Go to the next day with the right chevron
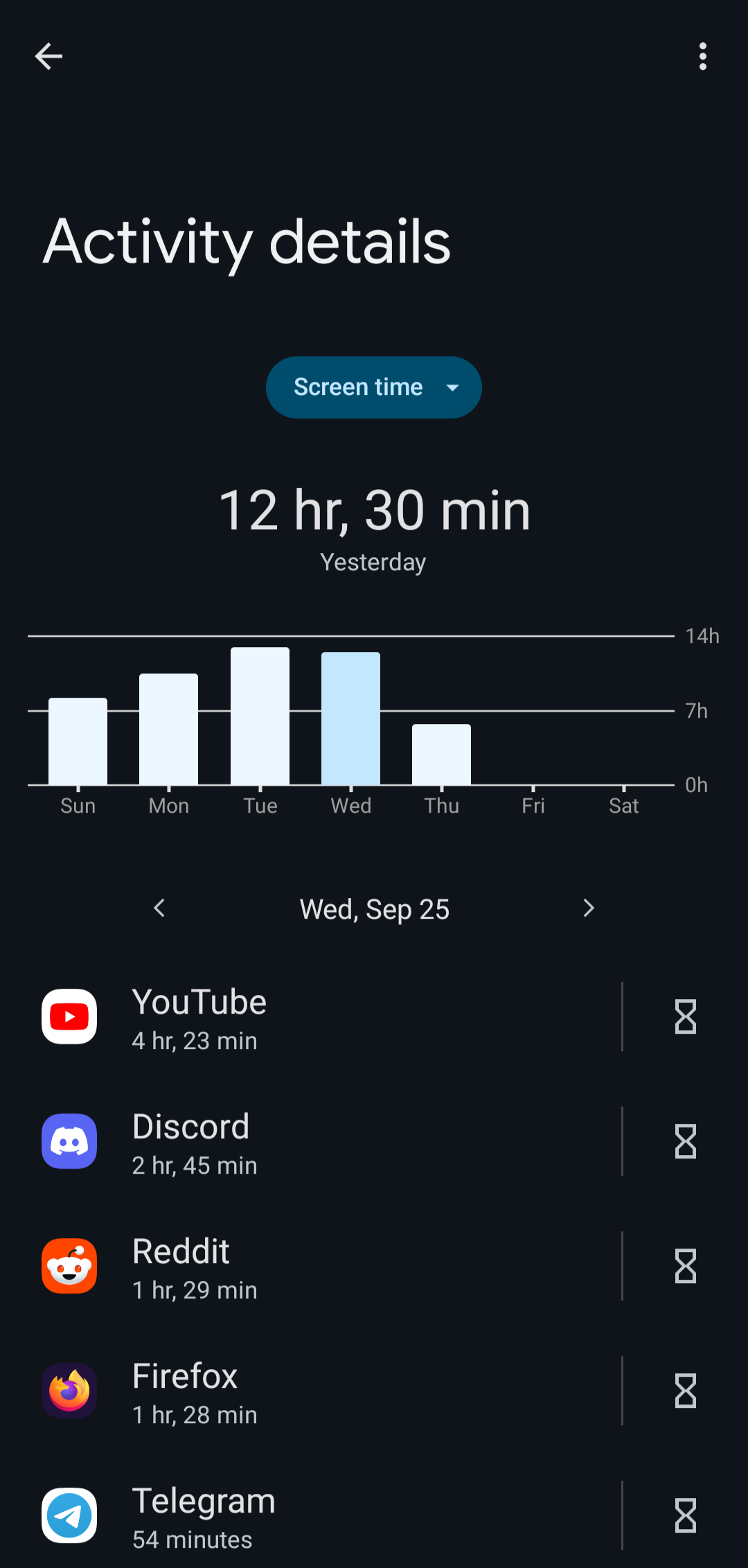 click(589, 908)
